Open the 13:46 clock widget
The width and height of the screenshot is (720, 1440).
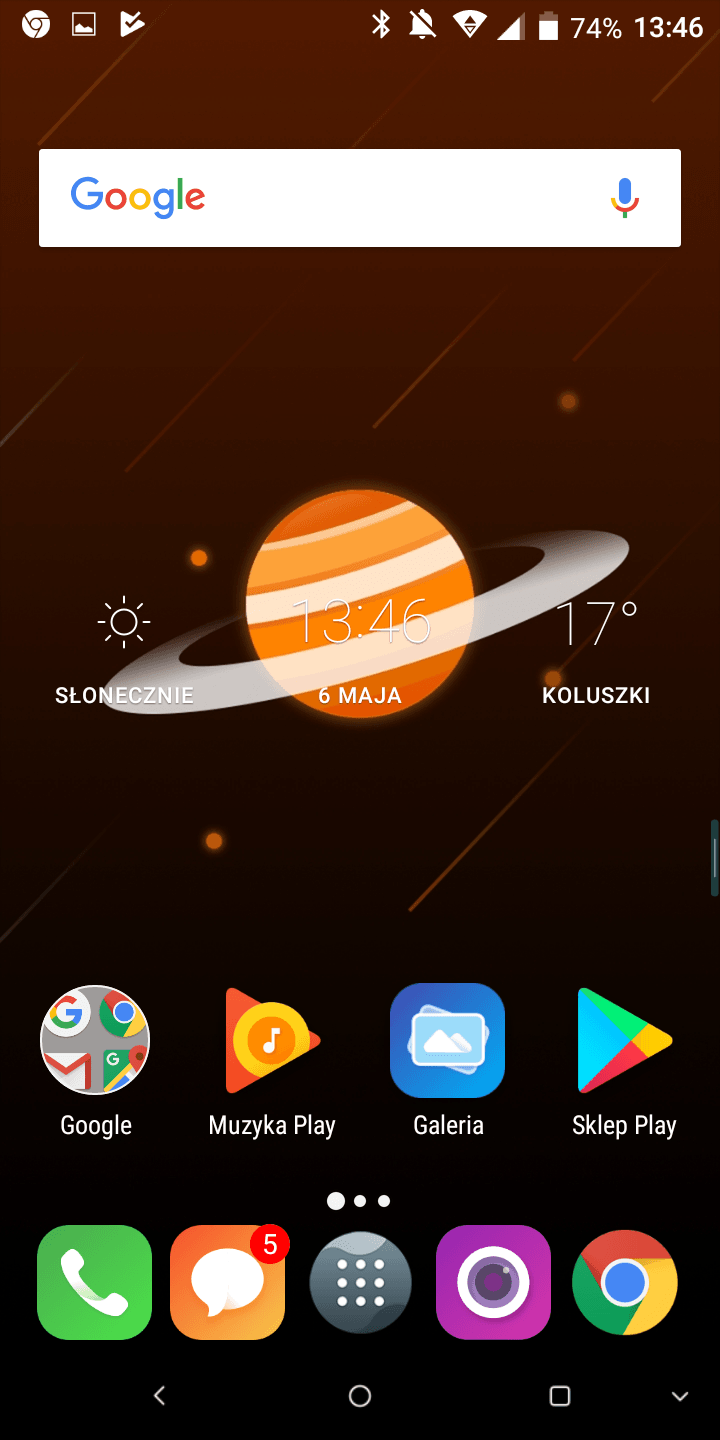click(x=360, y=622)
